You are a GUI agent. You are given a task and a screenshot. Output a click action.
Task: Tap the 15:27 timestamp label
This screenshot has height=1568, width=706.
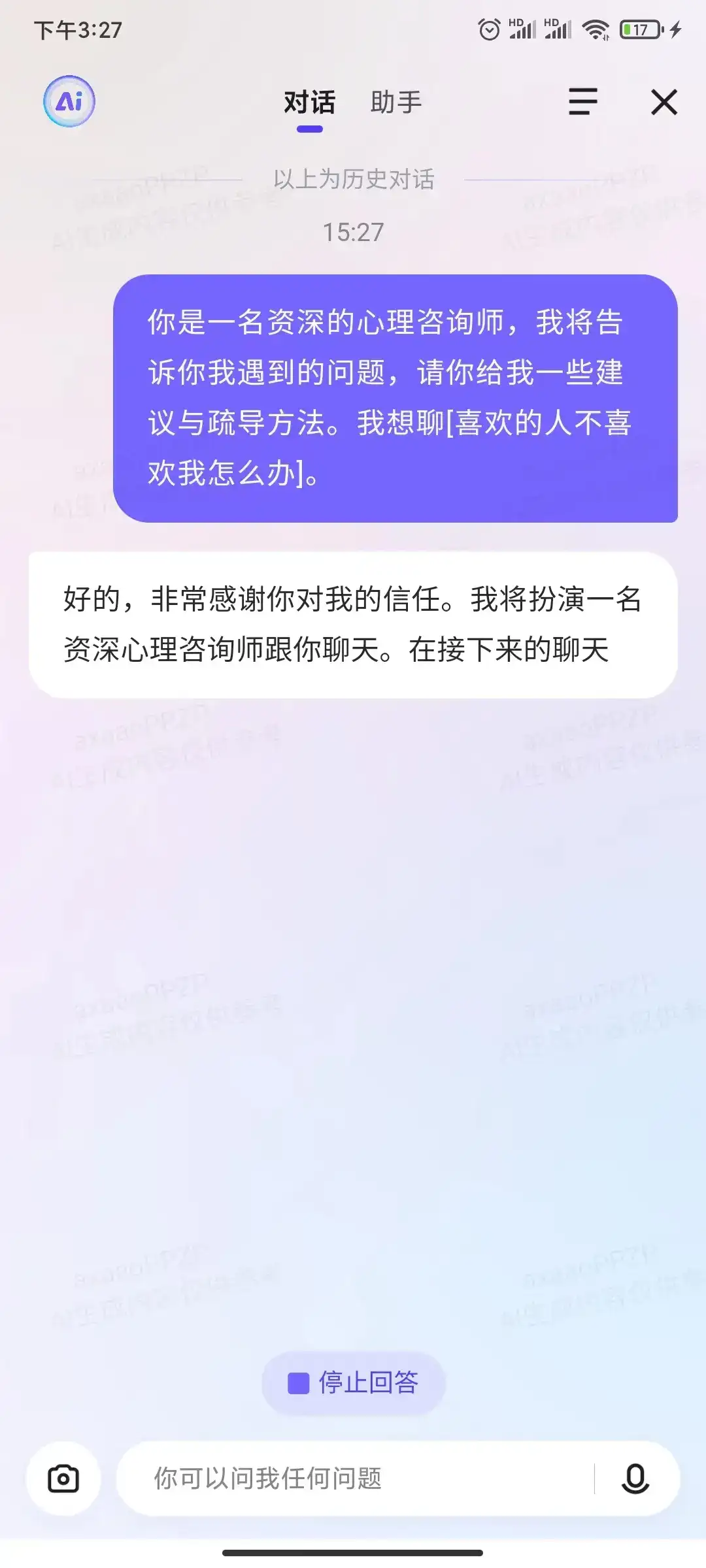click(353, 230)
